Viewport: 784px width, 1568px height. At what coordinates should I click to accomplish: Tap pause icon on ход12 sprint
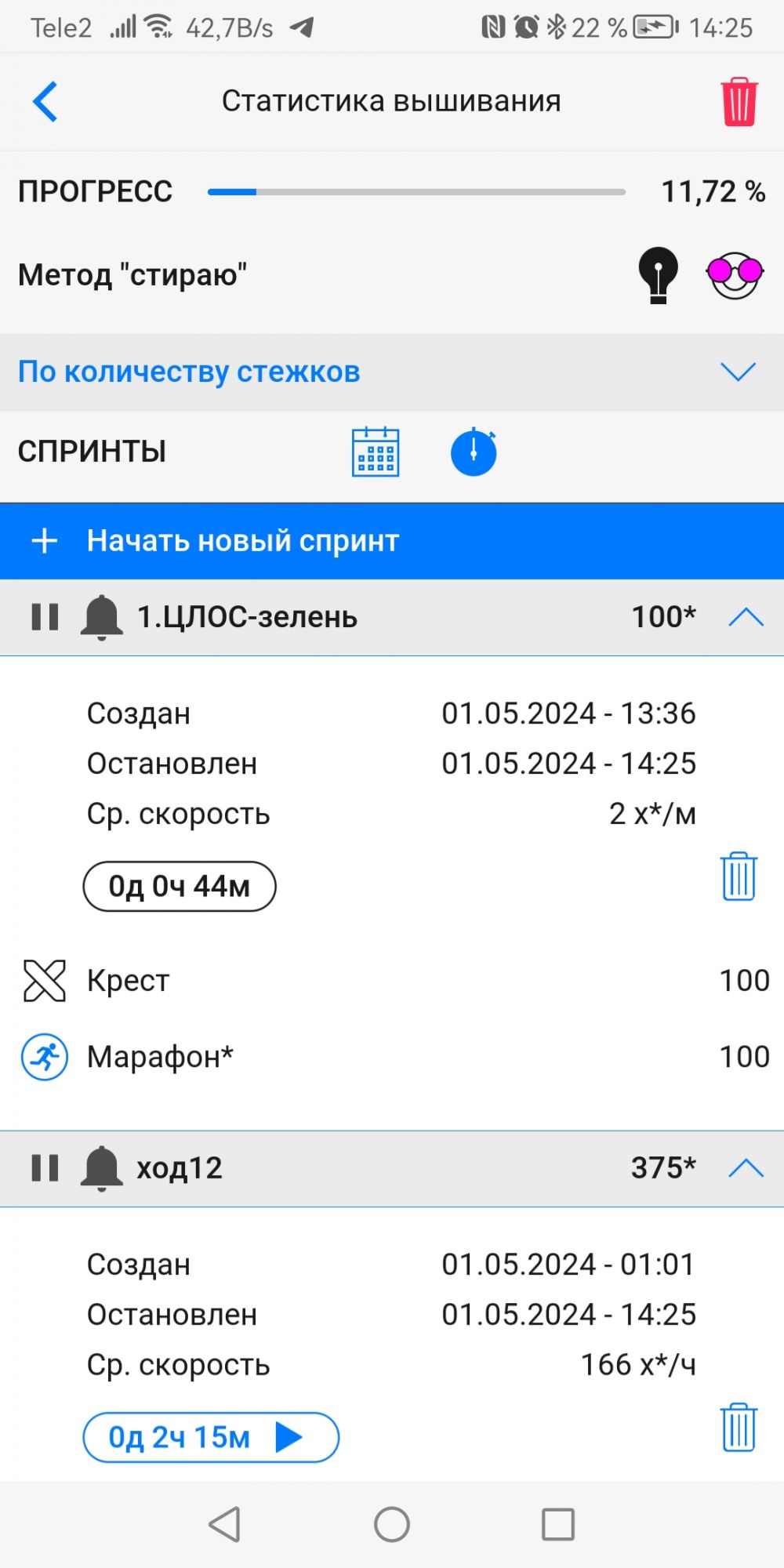[x=45, y=1168]
